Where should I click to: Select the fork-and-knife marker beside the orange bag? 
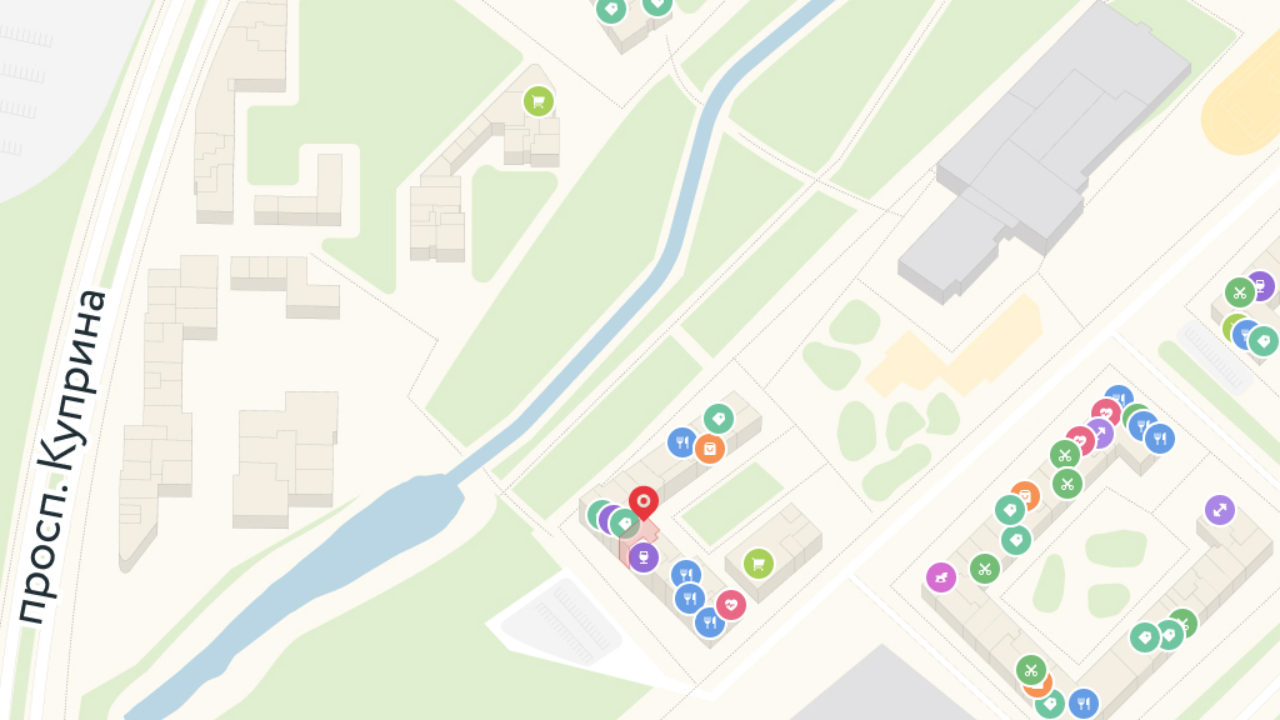tap(682, 442)
